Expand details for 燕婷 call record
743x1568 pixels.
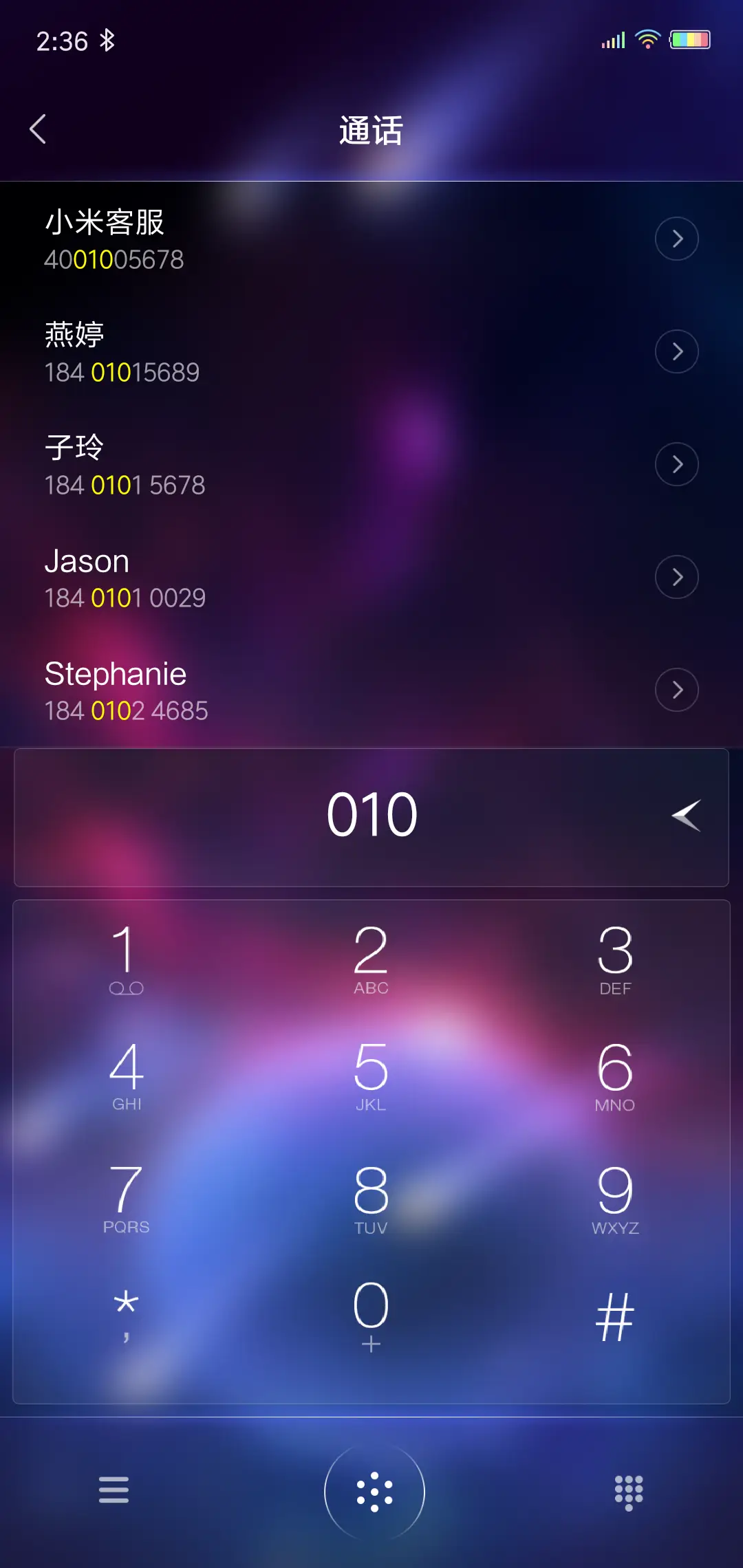click(676, 351)
